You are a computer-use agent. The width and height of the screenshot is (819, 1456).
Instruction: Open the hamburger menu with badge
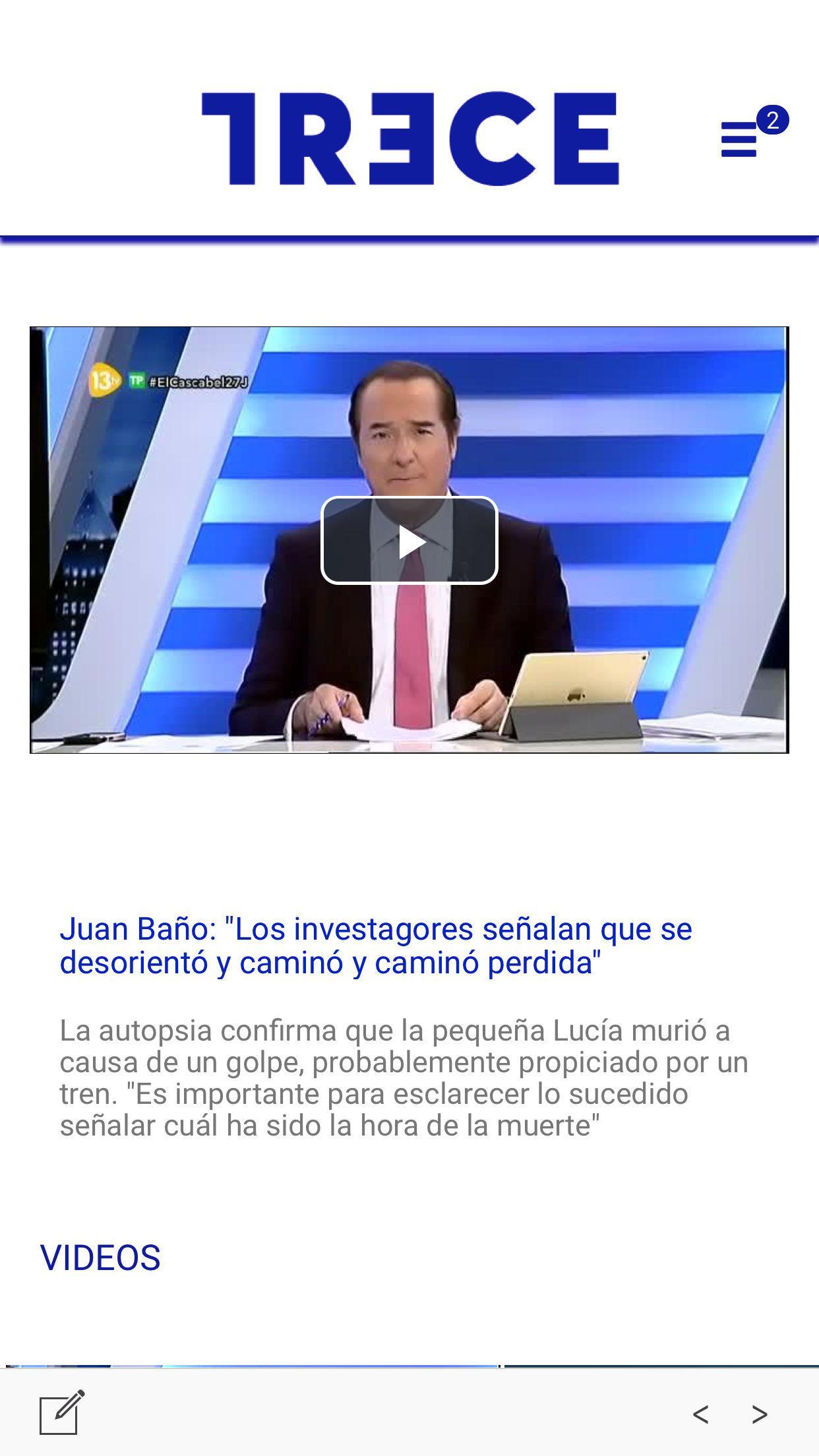pyautogui.click(x=740, y=138)
